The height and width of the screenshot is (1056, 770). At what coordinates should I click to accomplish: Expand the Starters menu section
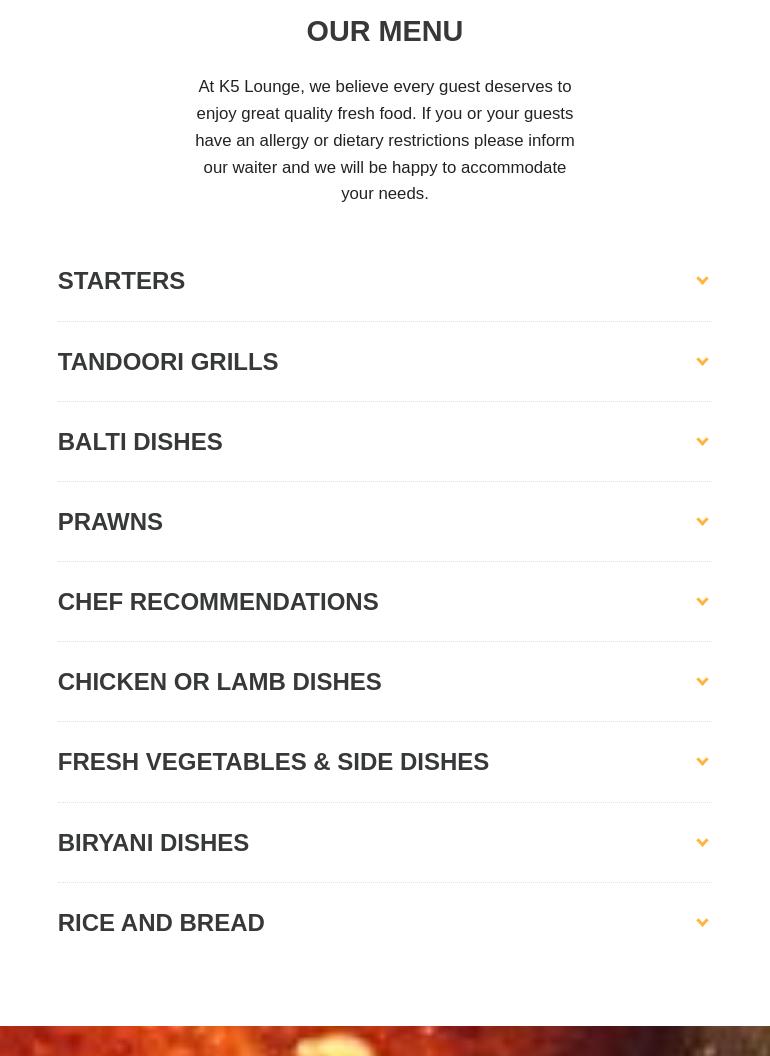point(121,281)
